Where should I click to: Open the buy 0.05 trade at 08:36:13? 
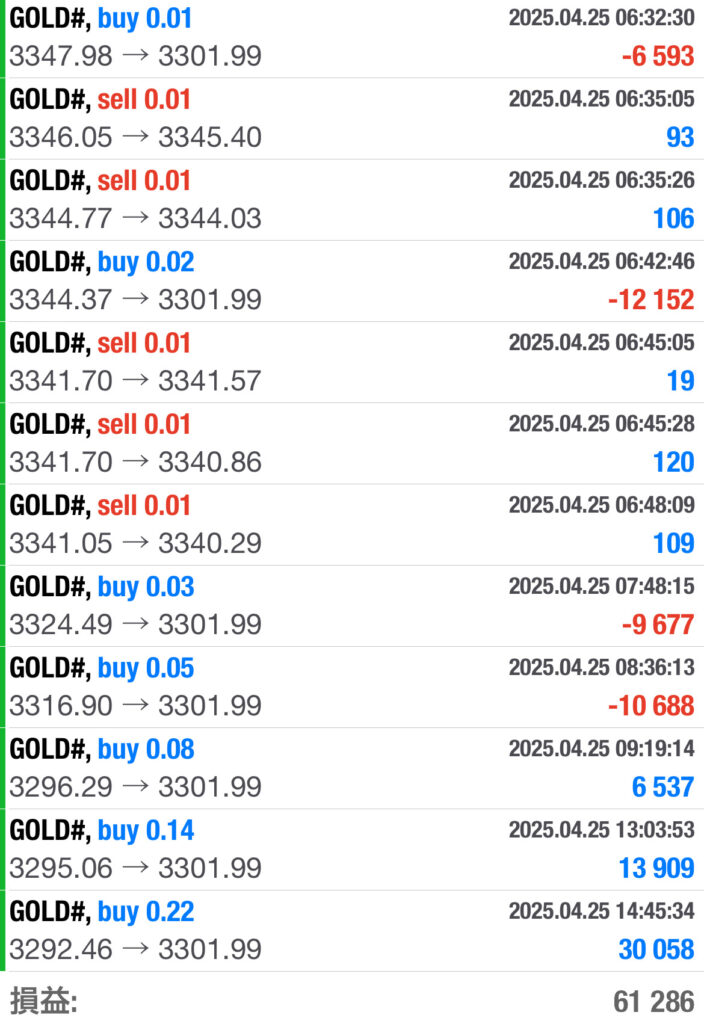point(352,686)
